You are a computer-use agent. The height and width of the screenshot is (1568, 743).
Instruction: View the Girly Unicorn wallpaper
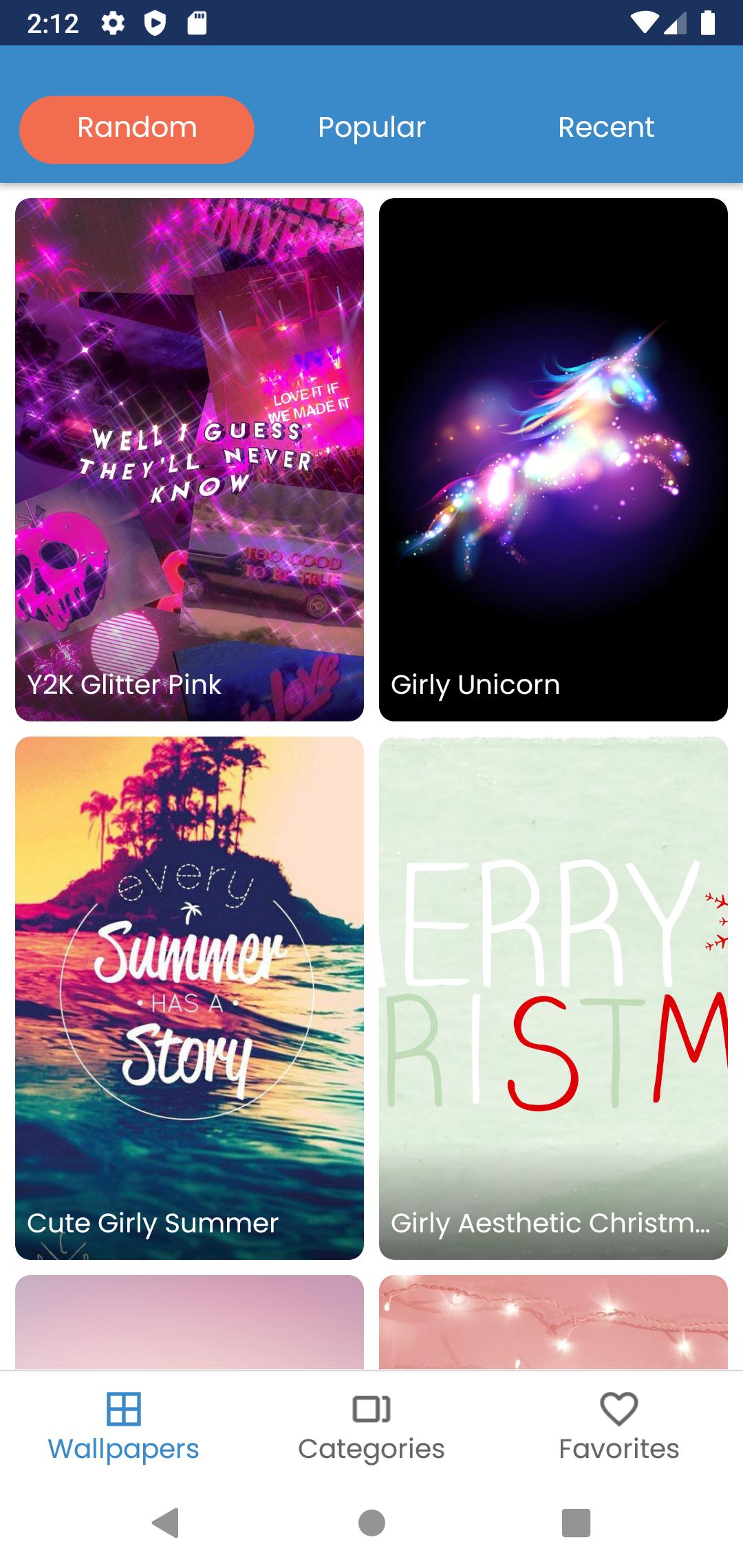click(553, 459)
